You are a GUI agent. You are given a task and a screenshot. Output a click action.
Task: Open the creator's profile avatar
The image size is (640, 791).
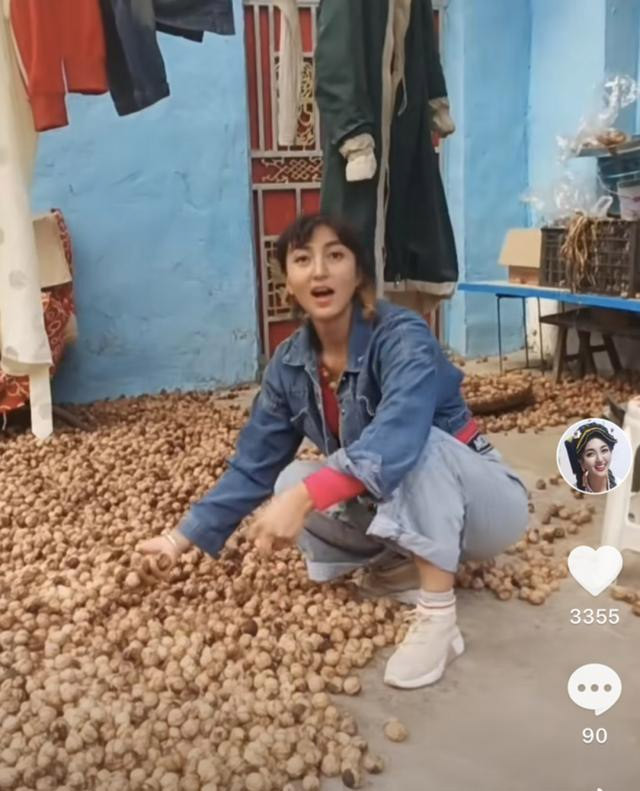click(x=594, y=456)
